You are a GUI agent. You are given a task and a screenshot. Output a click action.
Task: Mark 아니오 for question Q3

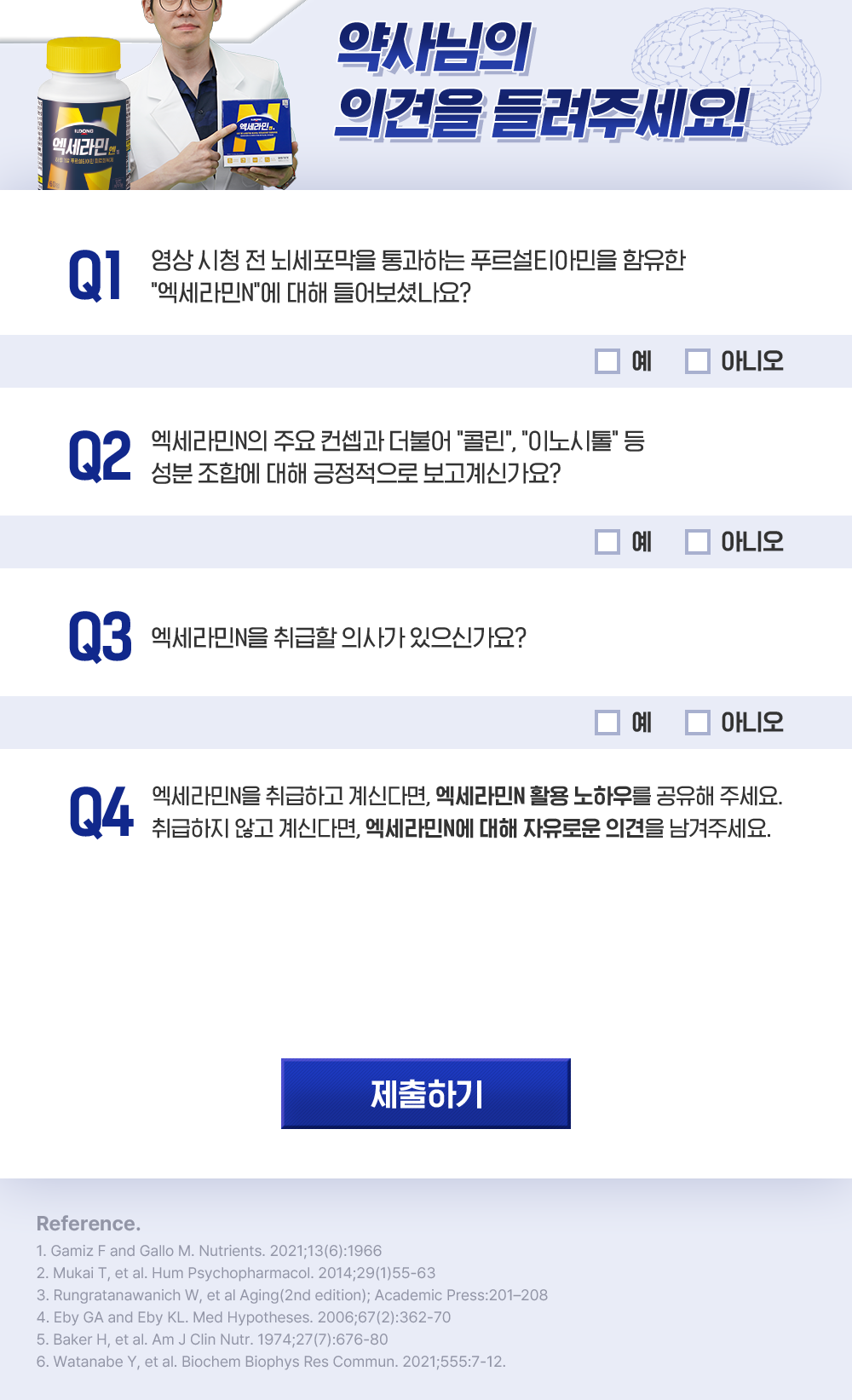point(698,723)
